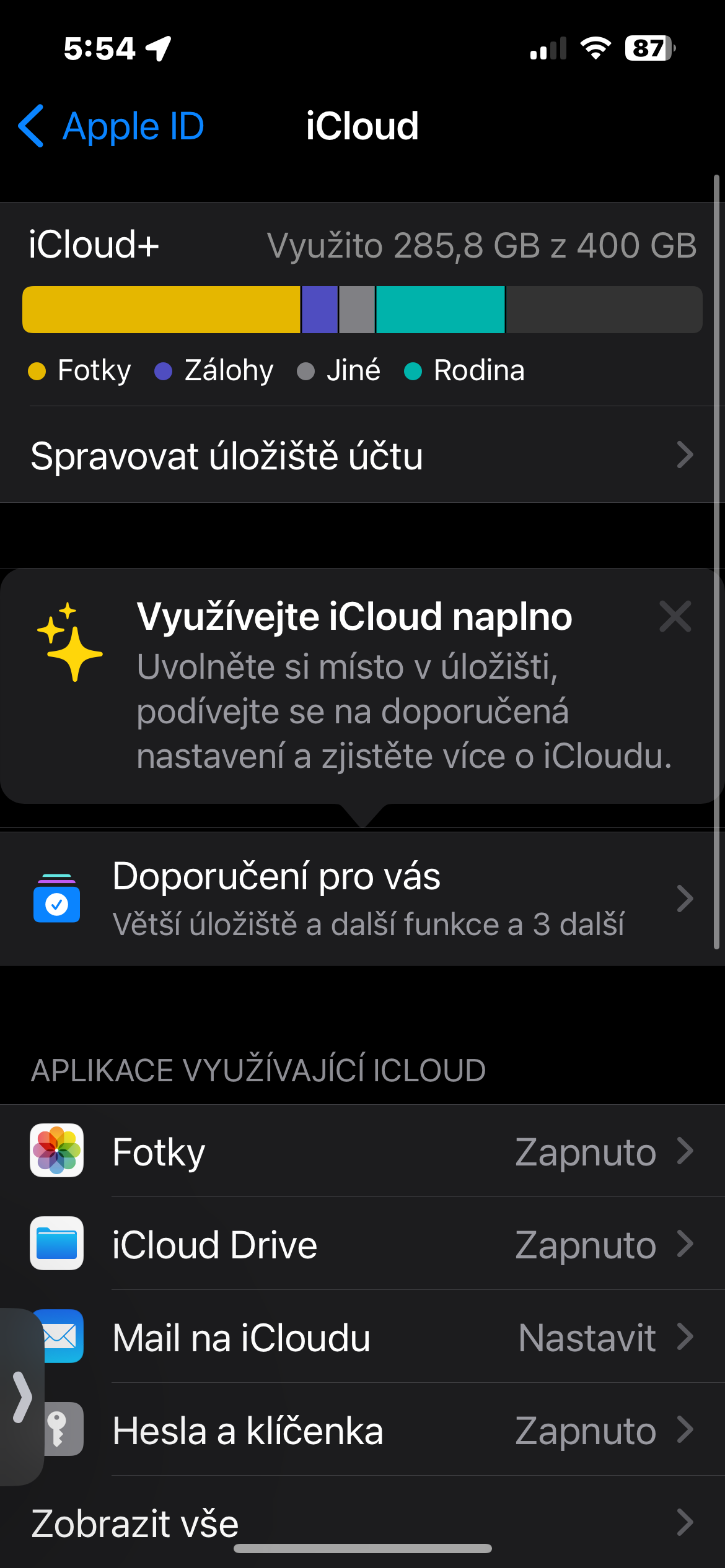This screenshot has width=725, height=1568.
Task: Open iCloud Drive settings
Action: click(x=362, y=1245)
